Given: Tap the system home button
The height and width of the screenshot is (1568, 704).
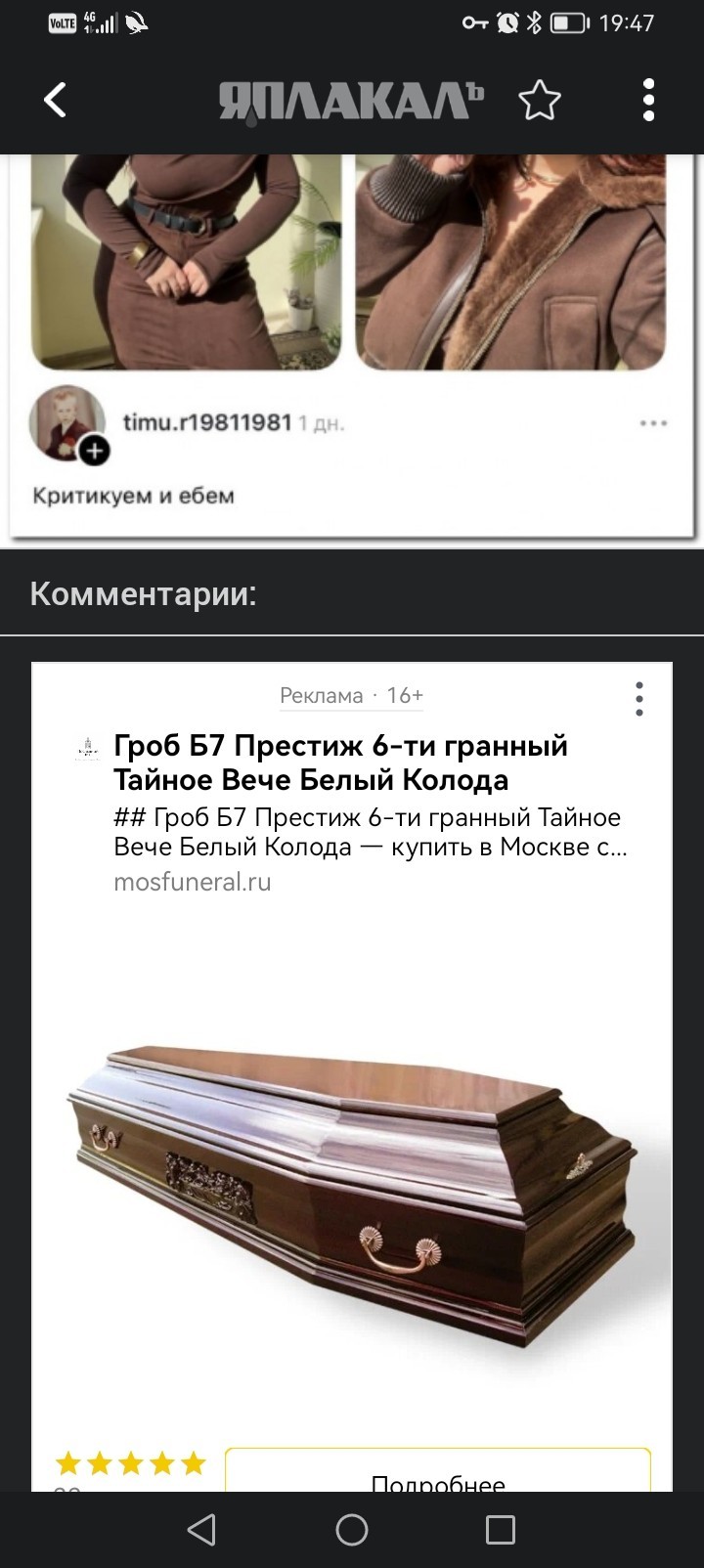Looking at the screenshot, I should click(352, 1530).
